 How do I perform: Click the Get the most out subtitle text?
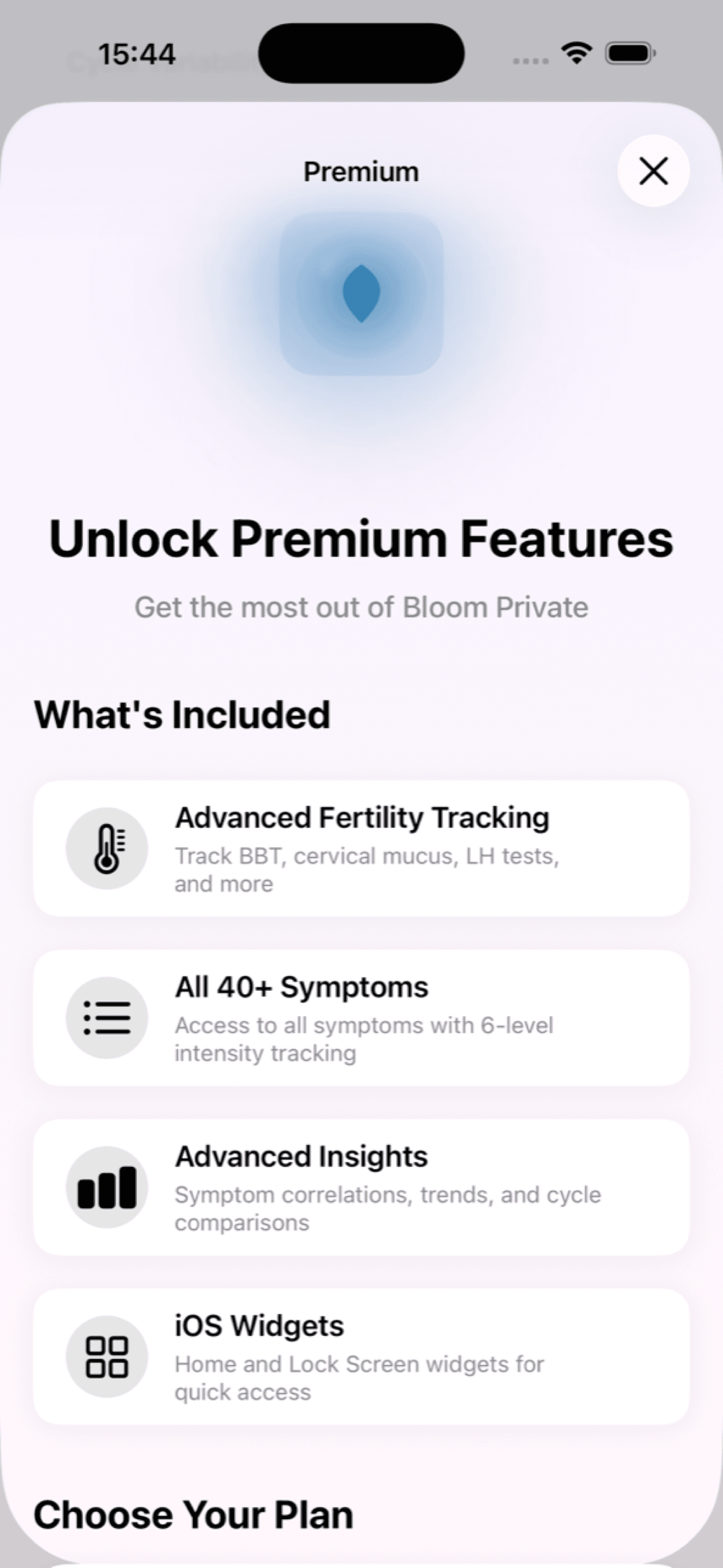tap(361, 606)
